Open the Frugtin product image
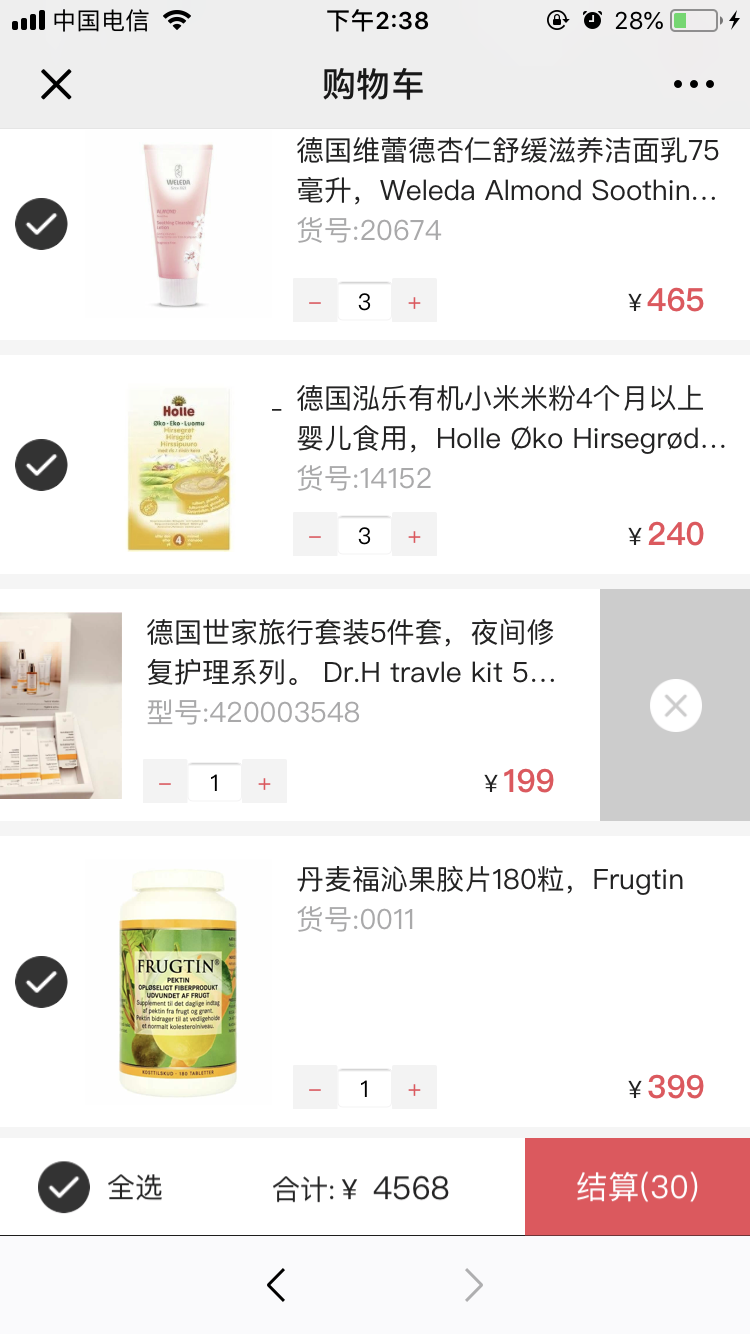 [179, 982]
